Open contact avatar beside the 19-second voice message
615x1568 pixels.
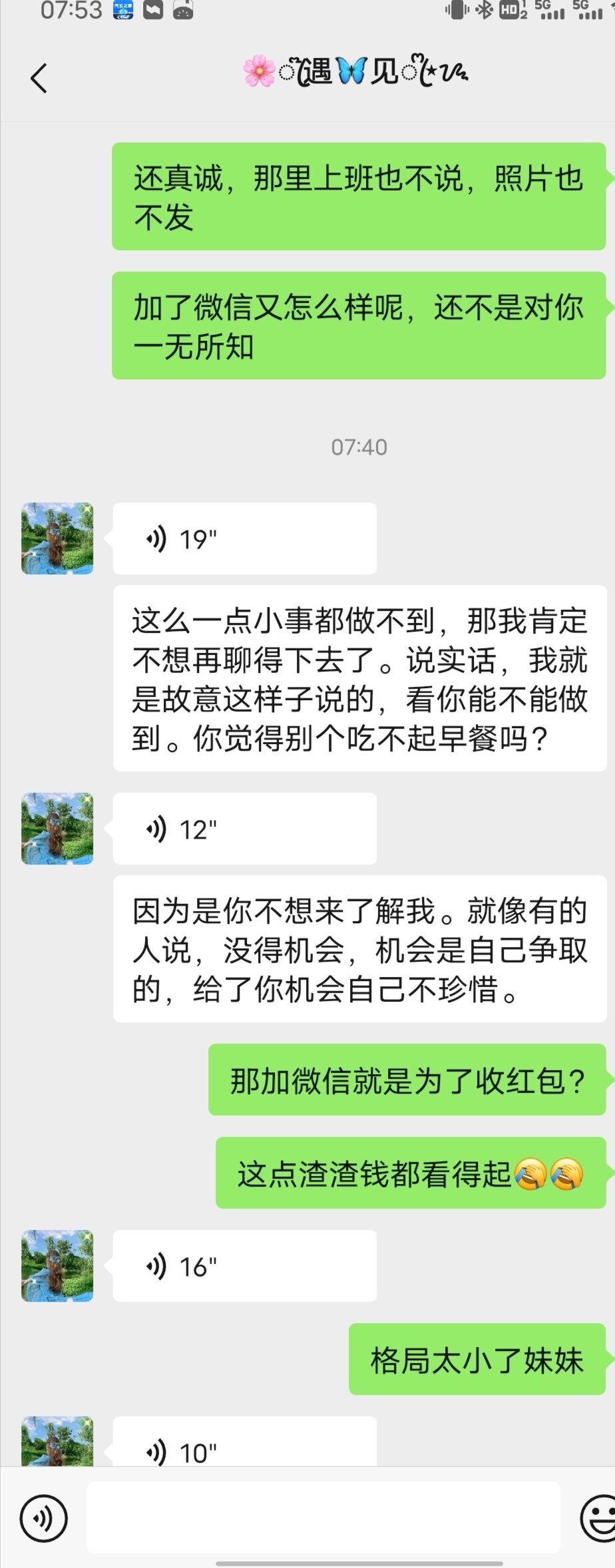pos(57,538)
